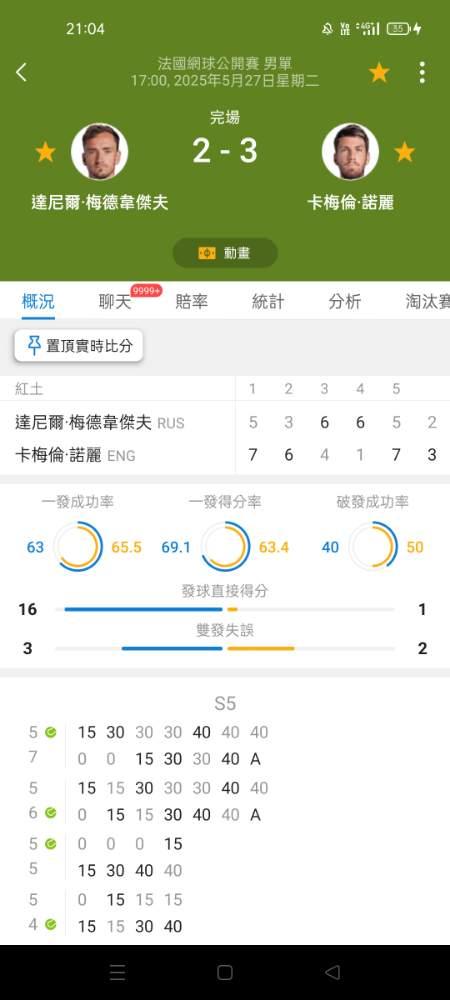The width and height of the screenshot is (450, 1000).
Task: Open 卡梅倫·諾麗's player avatar
Action: pyautogui.click(x=350, y=152)
